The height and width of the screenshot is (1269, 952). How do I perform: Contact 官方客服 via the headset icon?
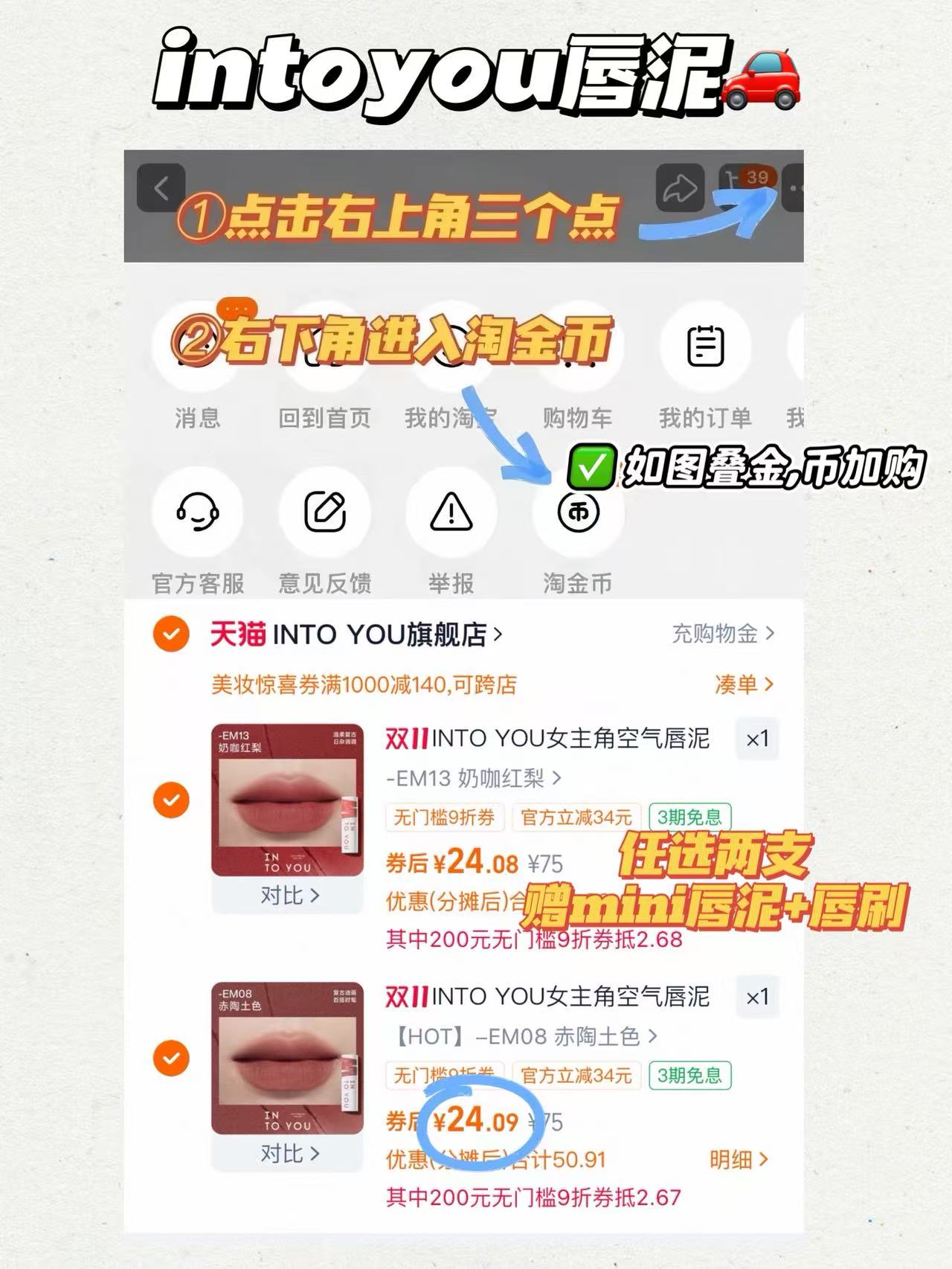tap(197, 512)
